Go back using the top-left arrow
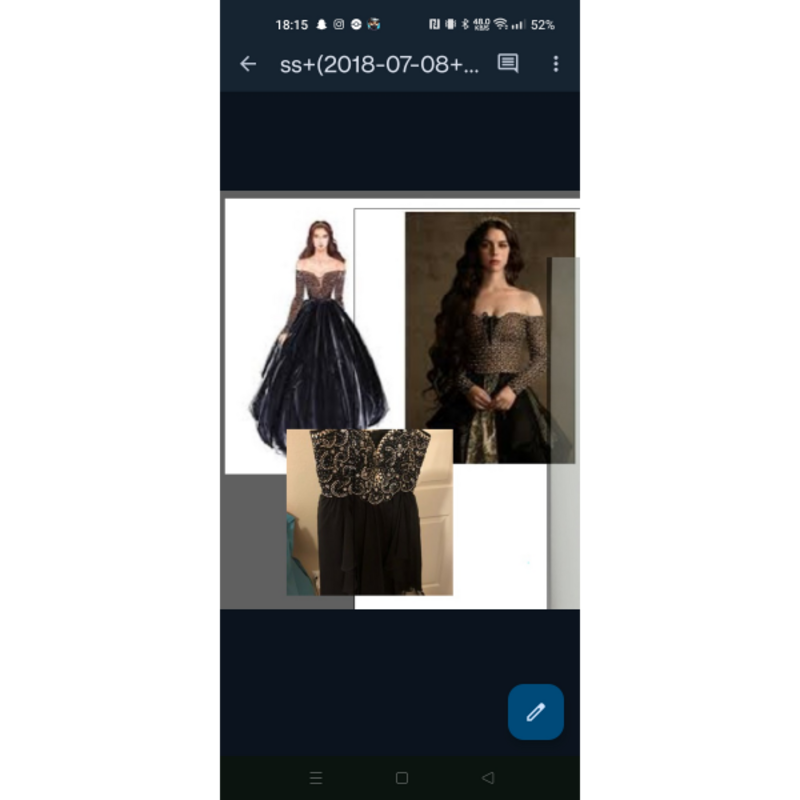This screenshot has height=800, width=800. pos(248,64)
